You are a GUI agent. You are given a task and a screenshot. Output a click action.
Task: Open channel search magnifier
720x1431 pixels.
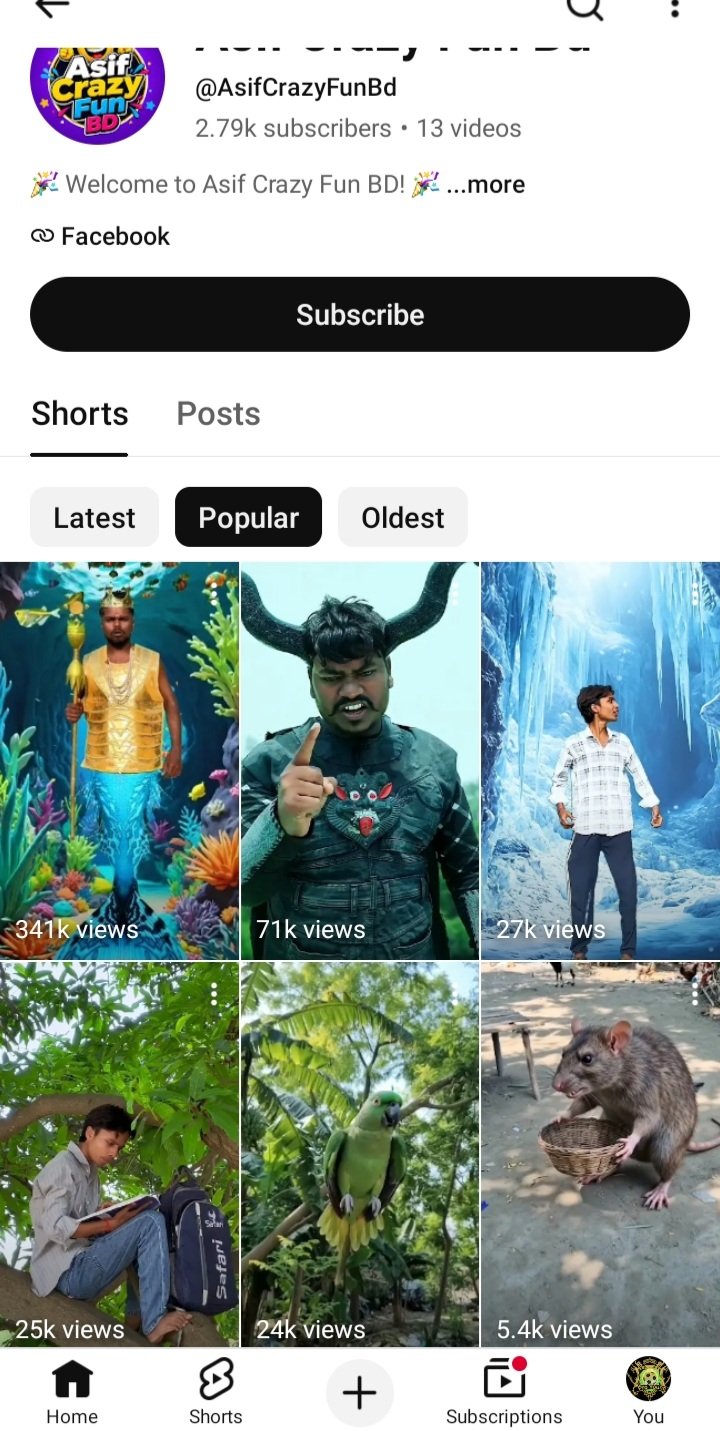point(585,8)
